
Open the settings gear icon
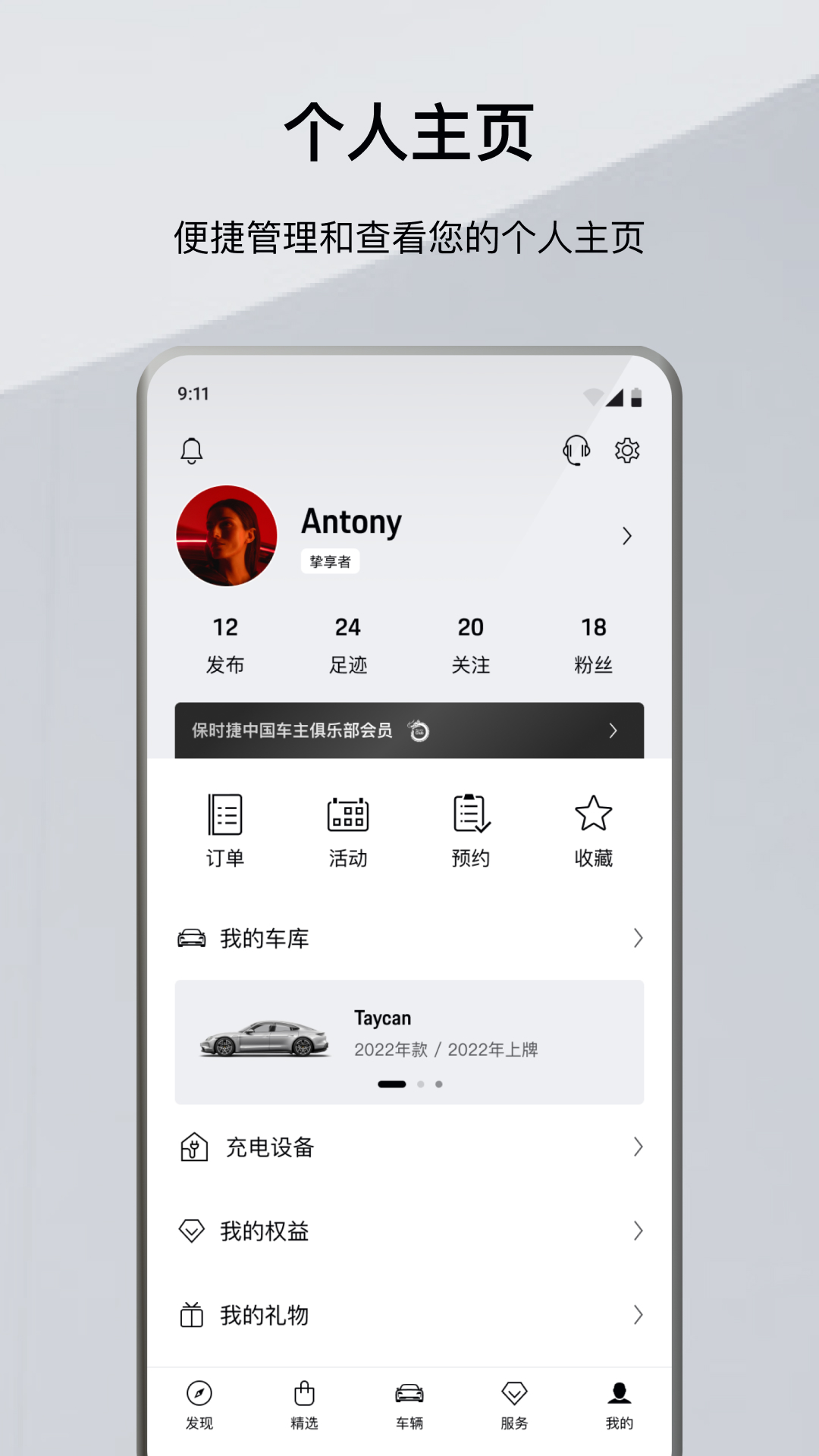627,450
